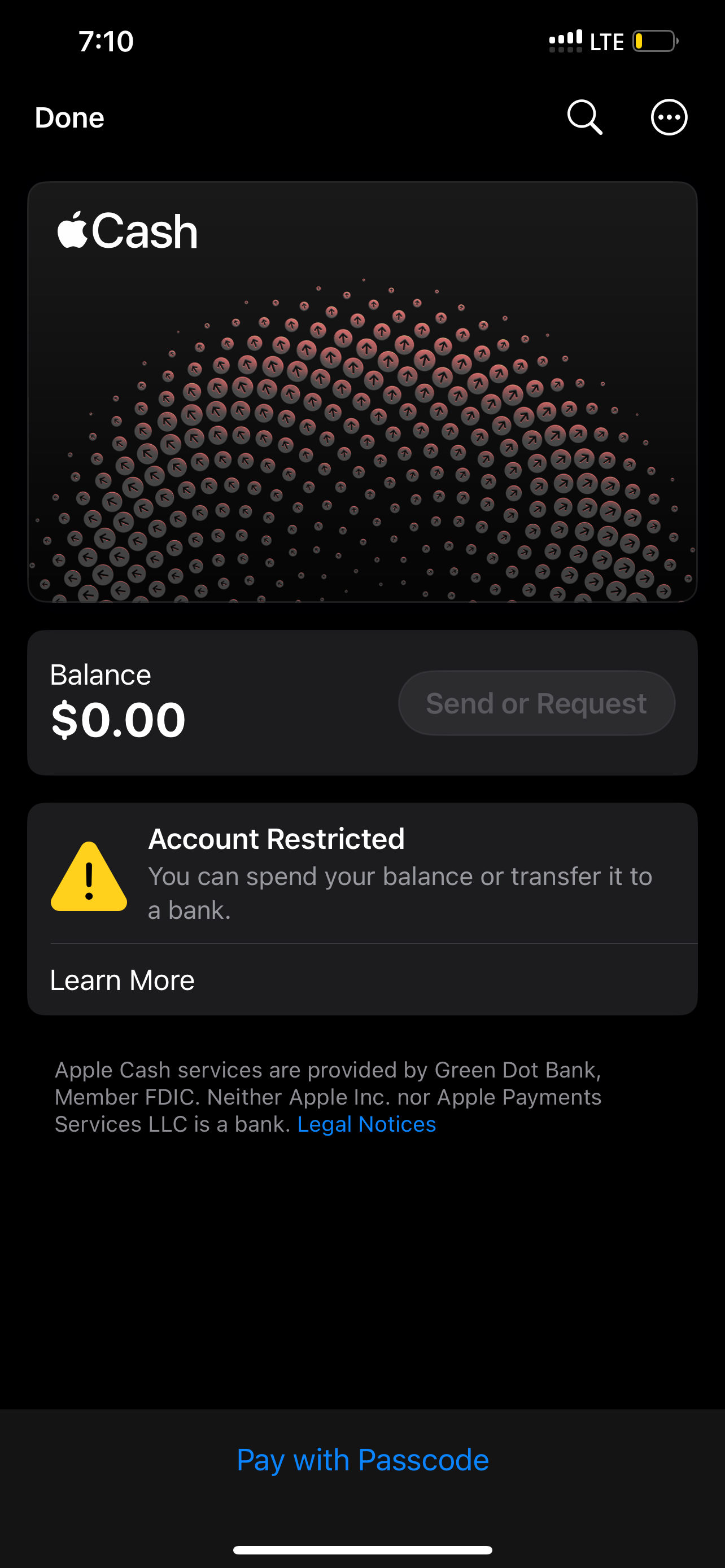Select Pay with Passcode

363,1460
